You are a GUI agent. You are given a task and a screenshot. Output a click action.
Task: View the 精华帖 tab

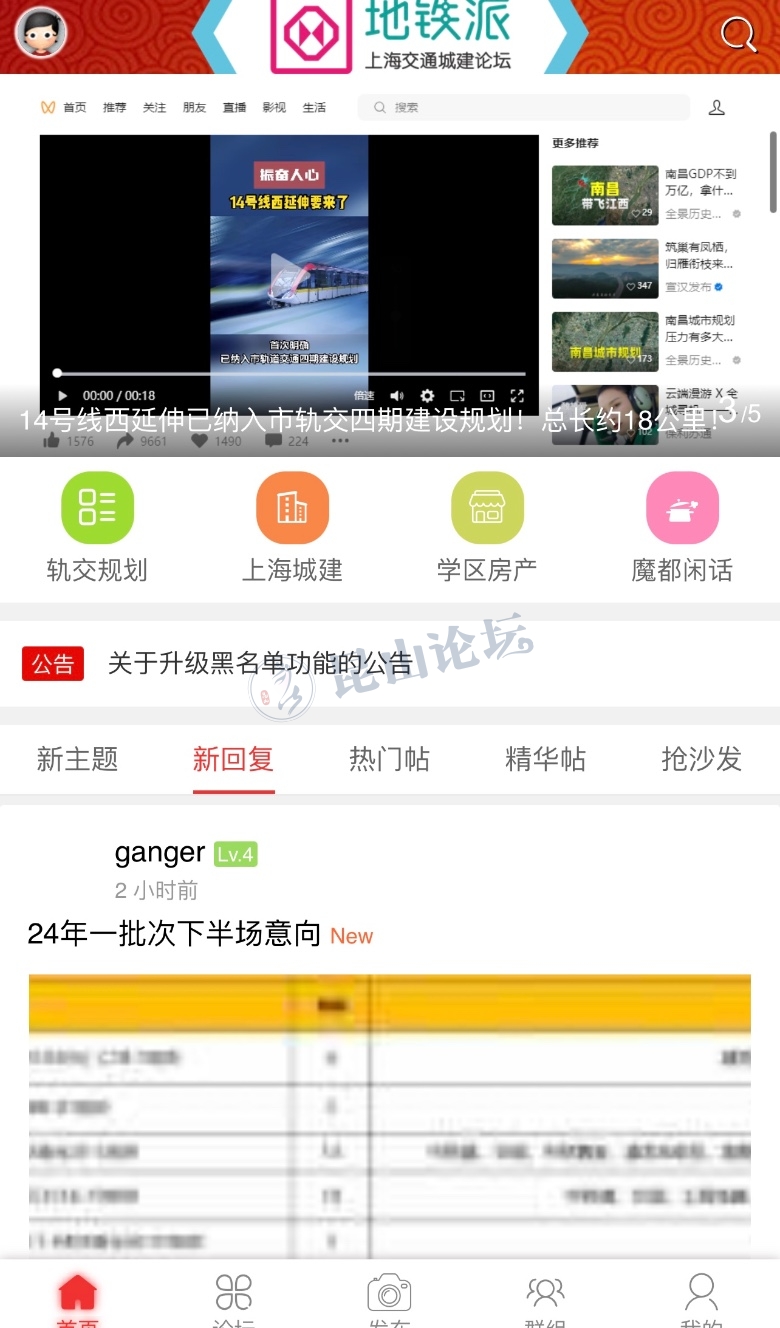[545, 759]
